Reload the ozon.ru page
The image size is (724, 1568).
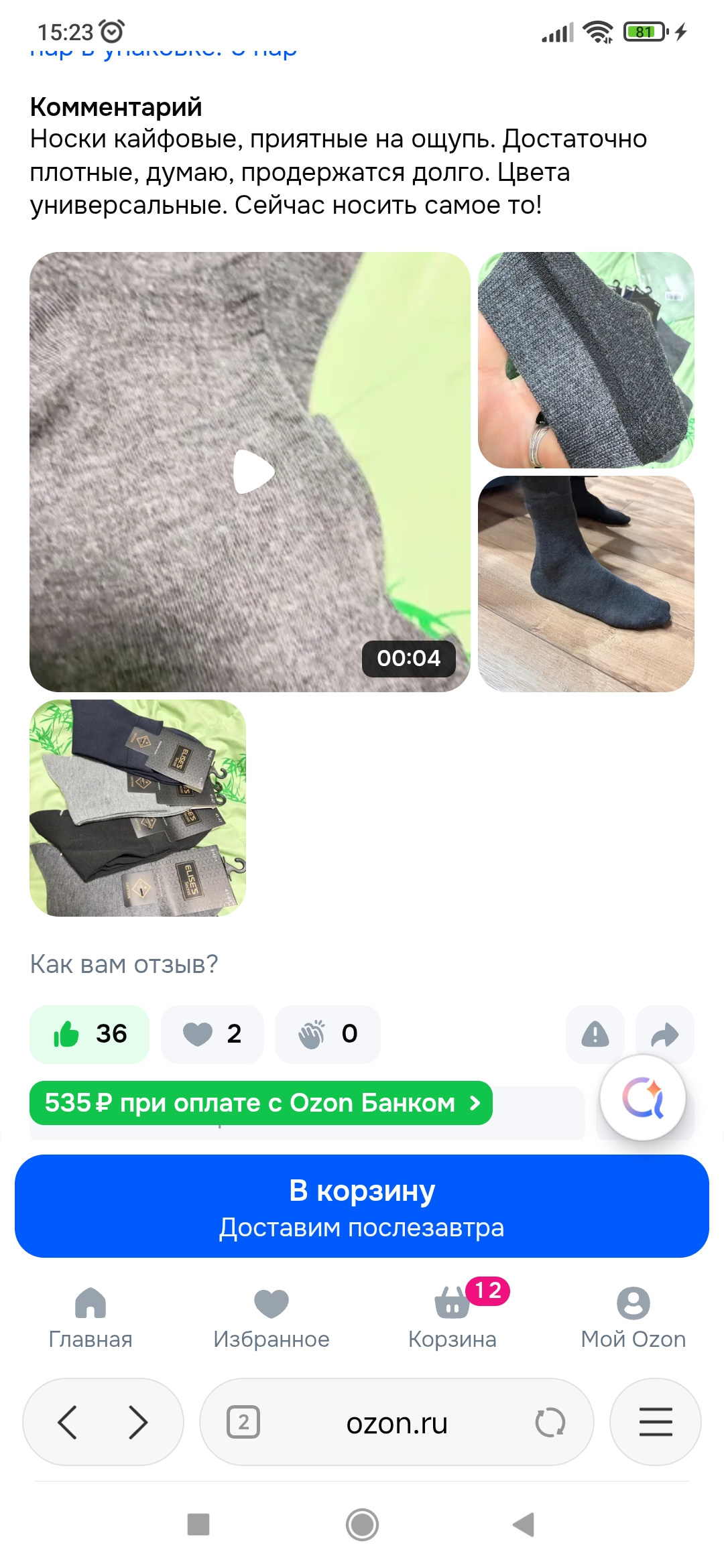pyautogui.click(x=550, y=1422)
